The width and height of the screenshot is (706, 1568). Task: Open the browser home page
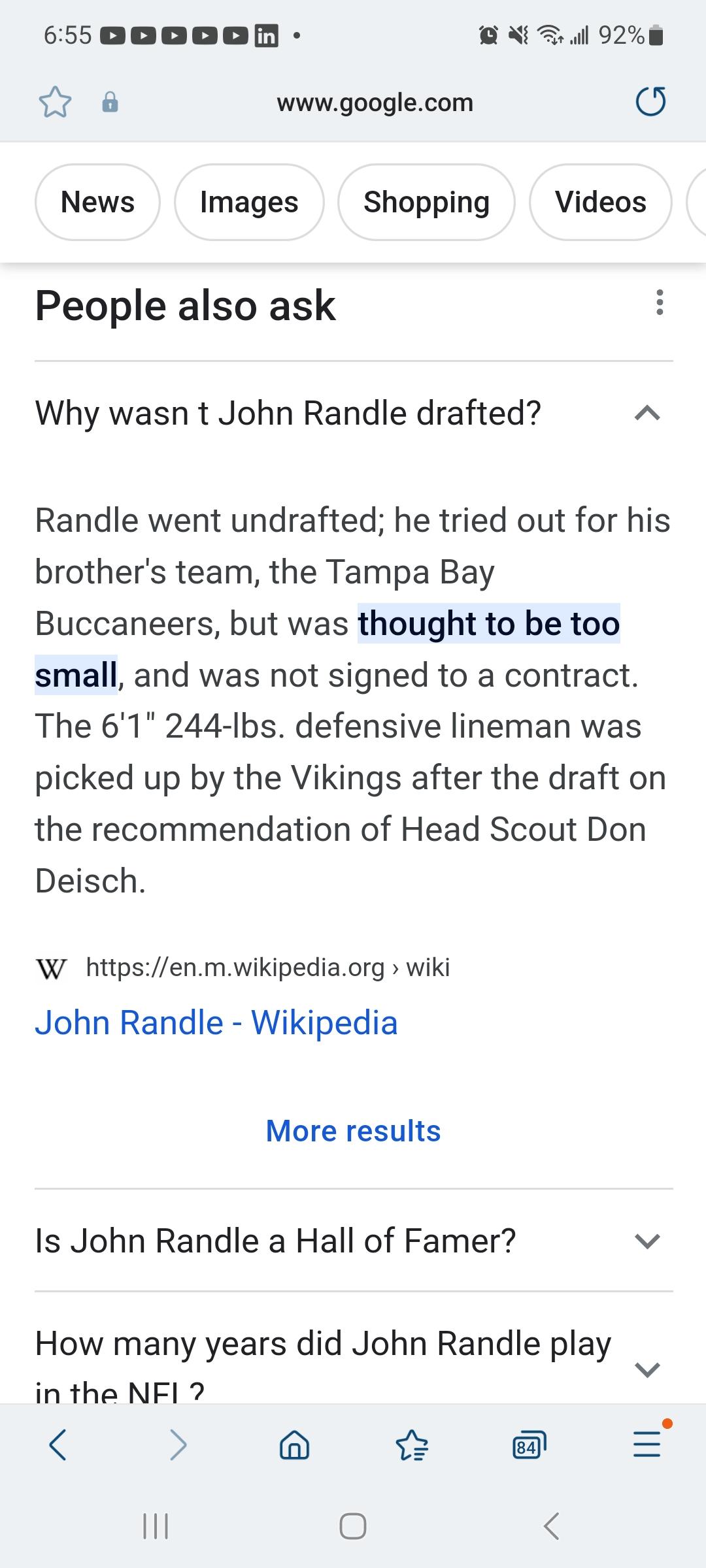point(294,1445)
